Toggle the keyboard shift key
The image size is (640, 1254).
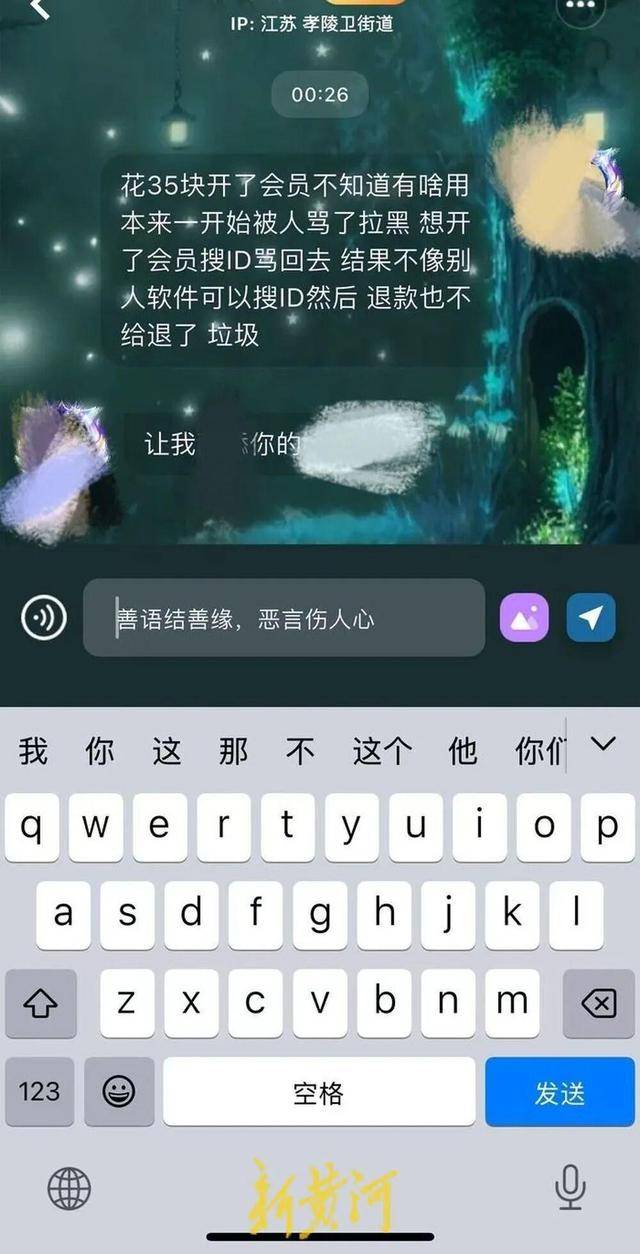[40, 1003]
